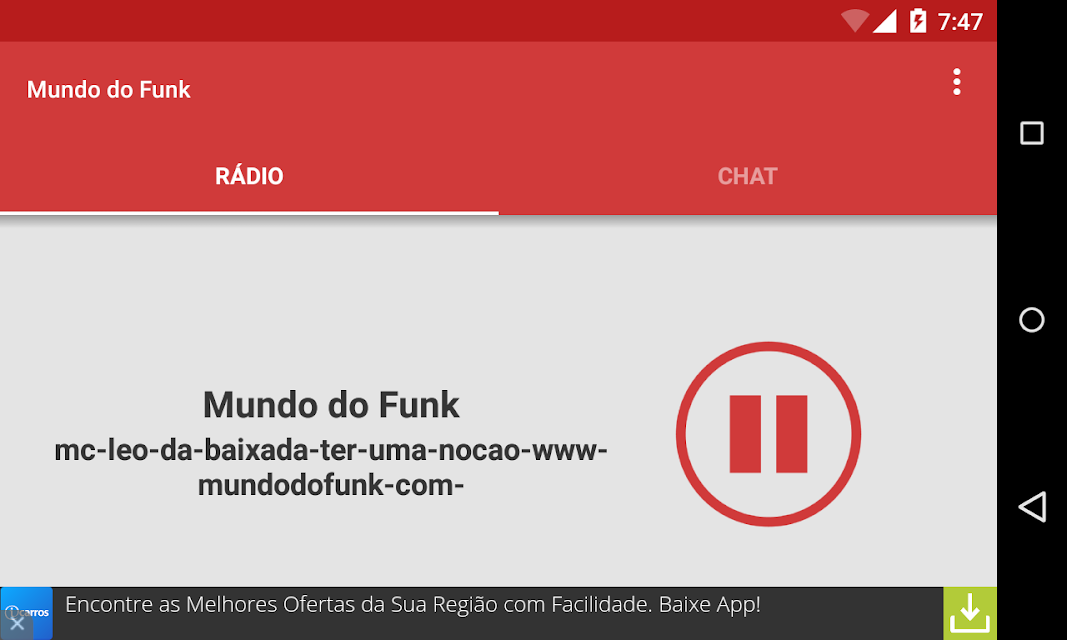Go to the home screen
The width and height of the screenshot is (1067, 640).
1031,320
